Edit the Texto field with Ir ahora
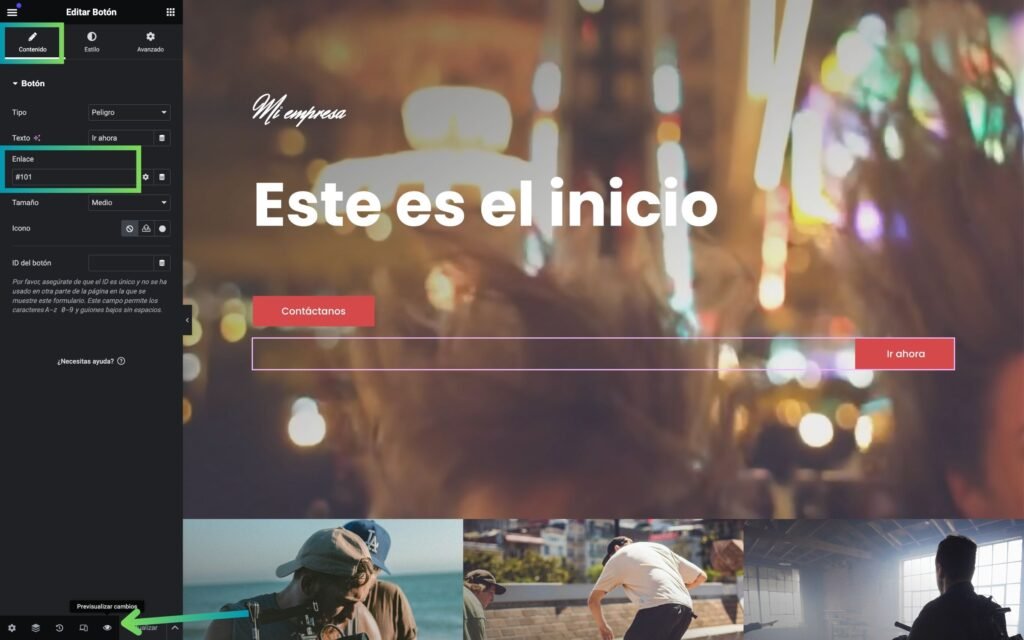Image resolution: width=1024 pixels, height=640 pixels. (x=120, y=138)
